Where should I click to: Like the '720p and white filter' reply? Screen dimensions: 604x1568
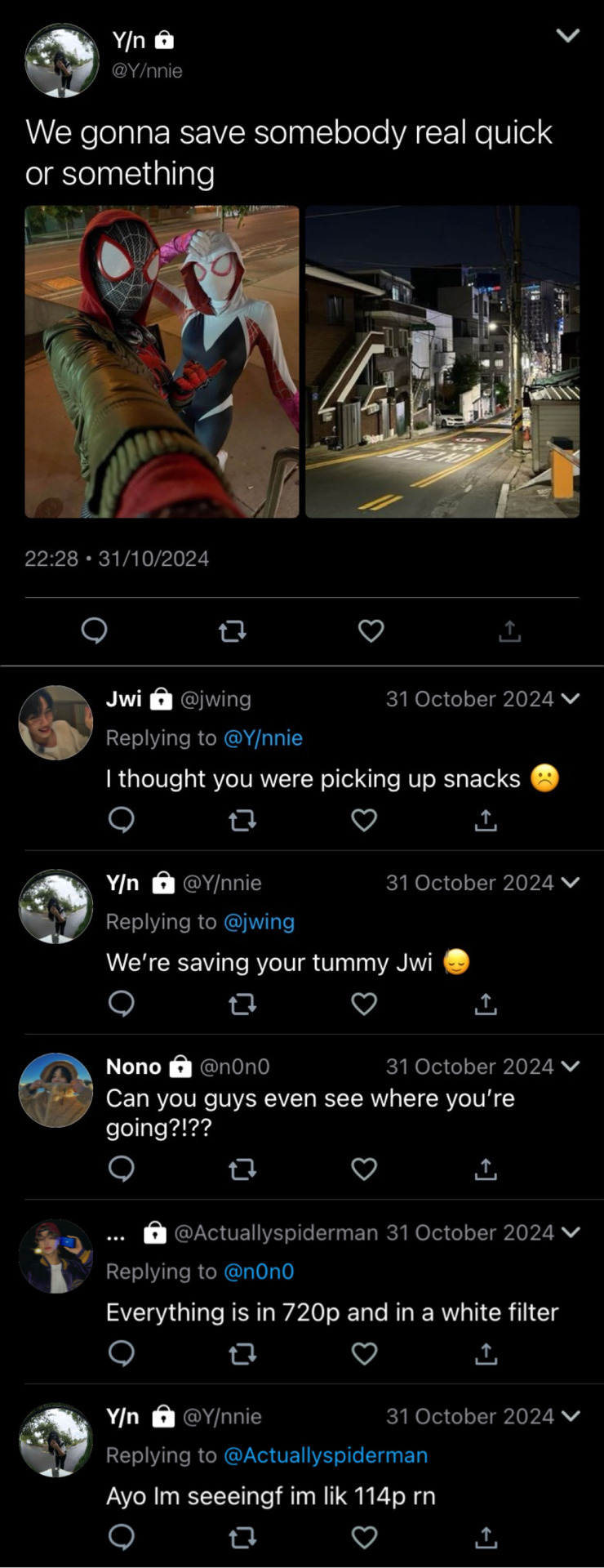[364, 1354]
